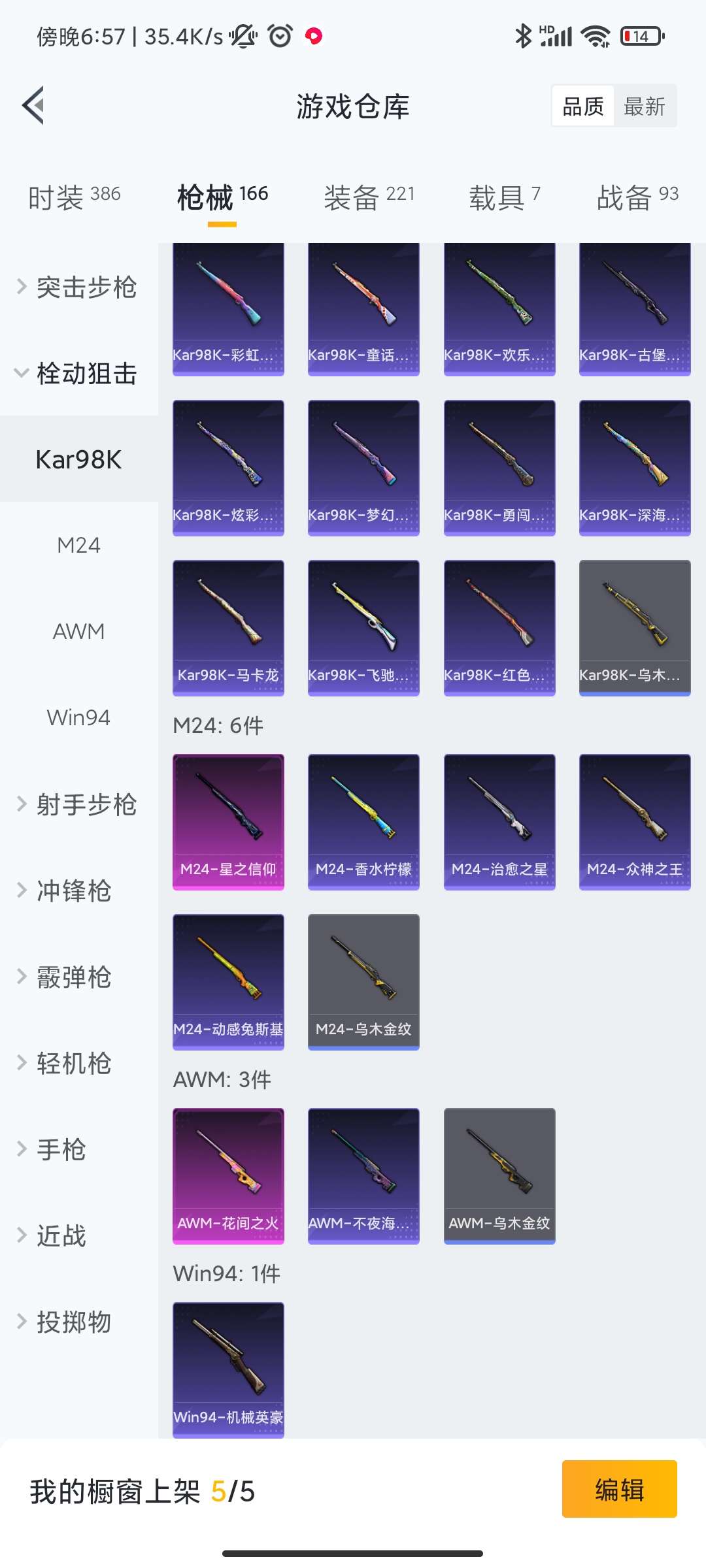The height and width of the screenshot is (1568, 706).
Task: Open the 战备 tab
Action: click(x=637, y=197)
